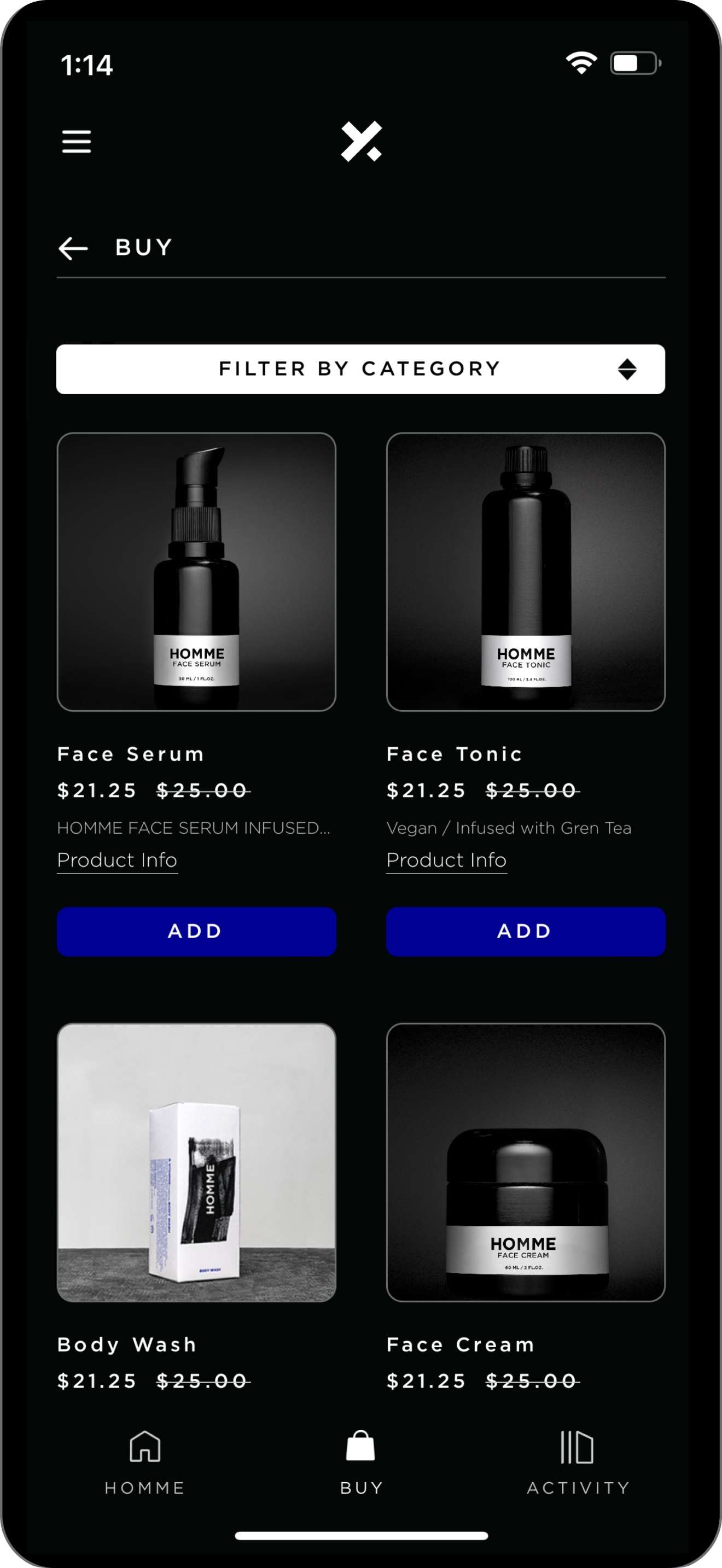View Product Info for Face Serum
Viewport: 722px width, 1568px height.
(x=118, y=860)
